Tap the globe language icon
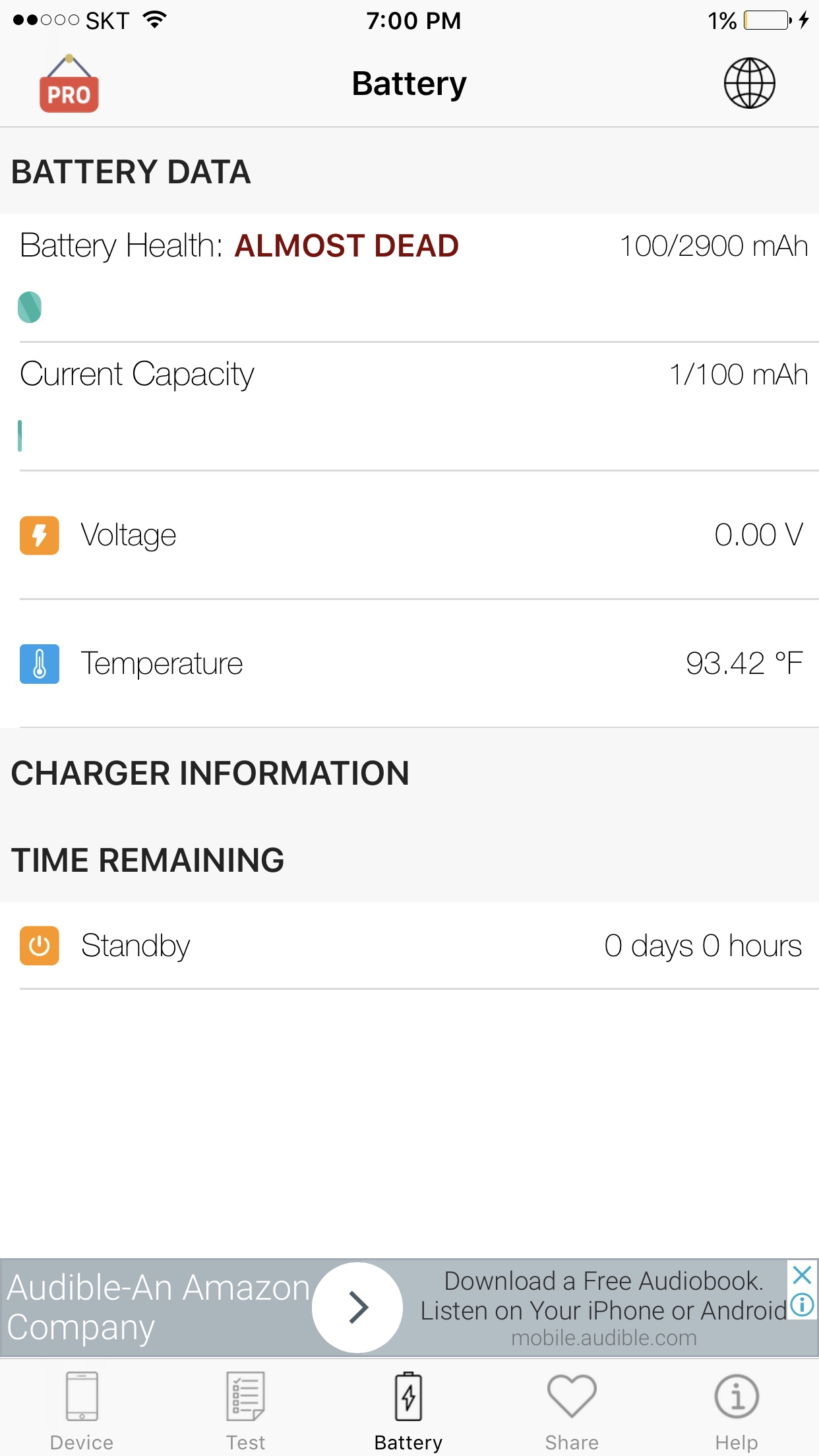The height and width of the screenshot is (1456, 819). [x=749, y=83]
